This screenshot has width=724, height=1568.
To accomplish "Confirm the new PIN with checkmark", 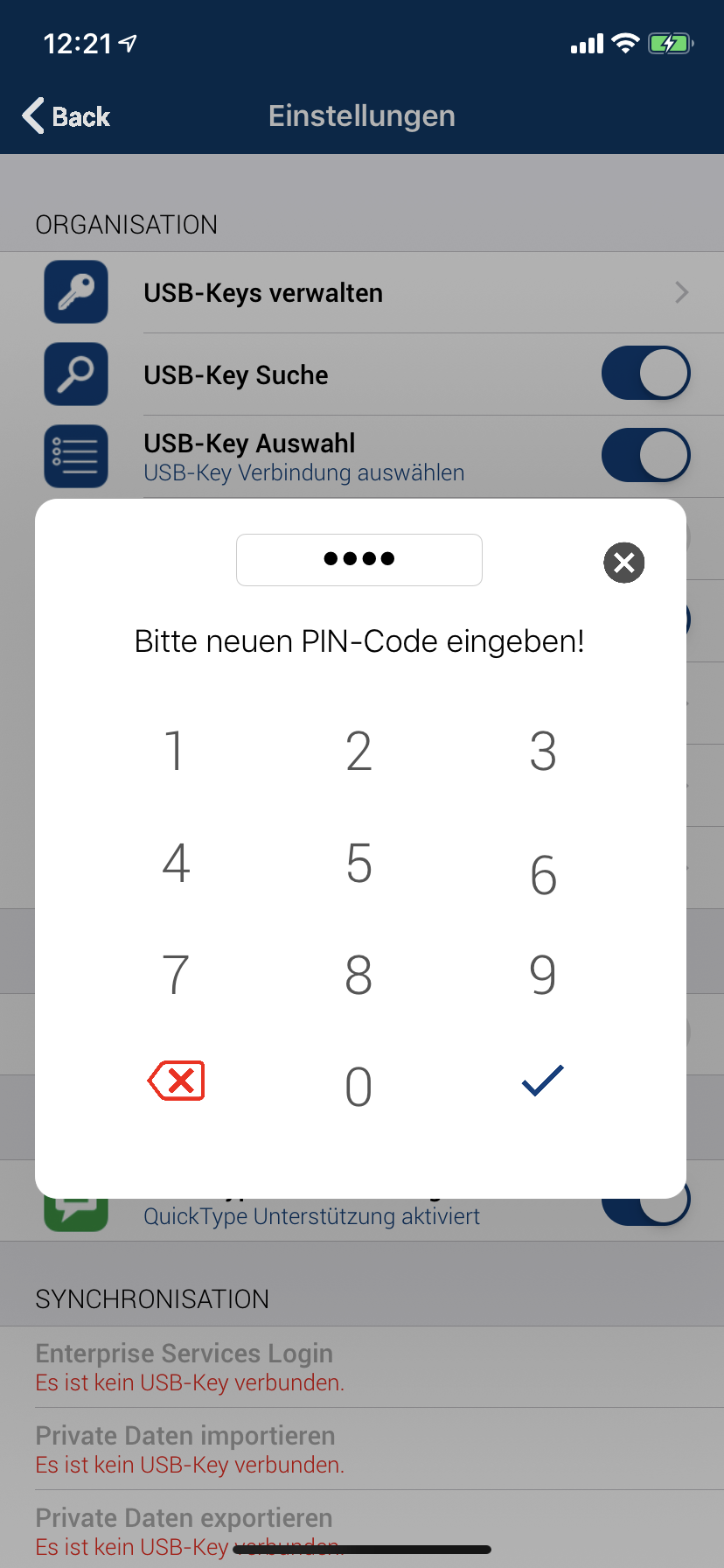I will click(542, 1081).
